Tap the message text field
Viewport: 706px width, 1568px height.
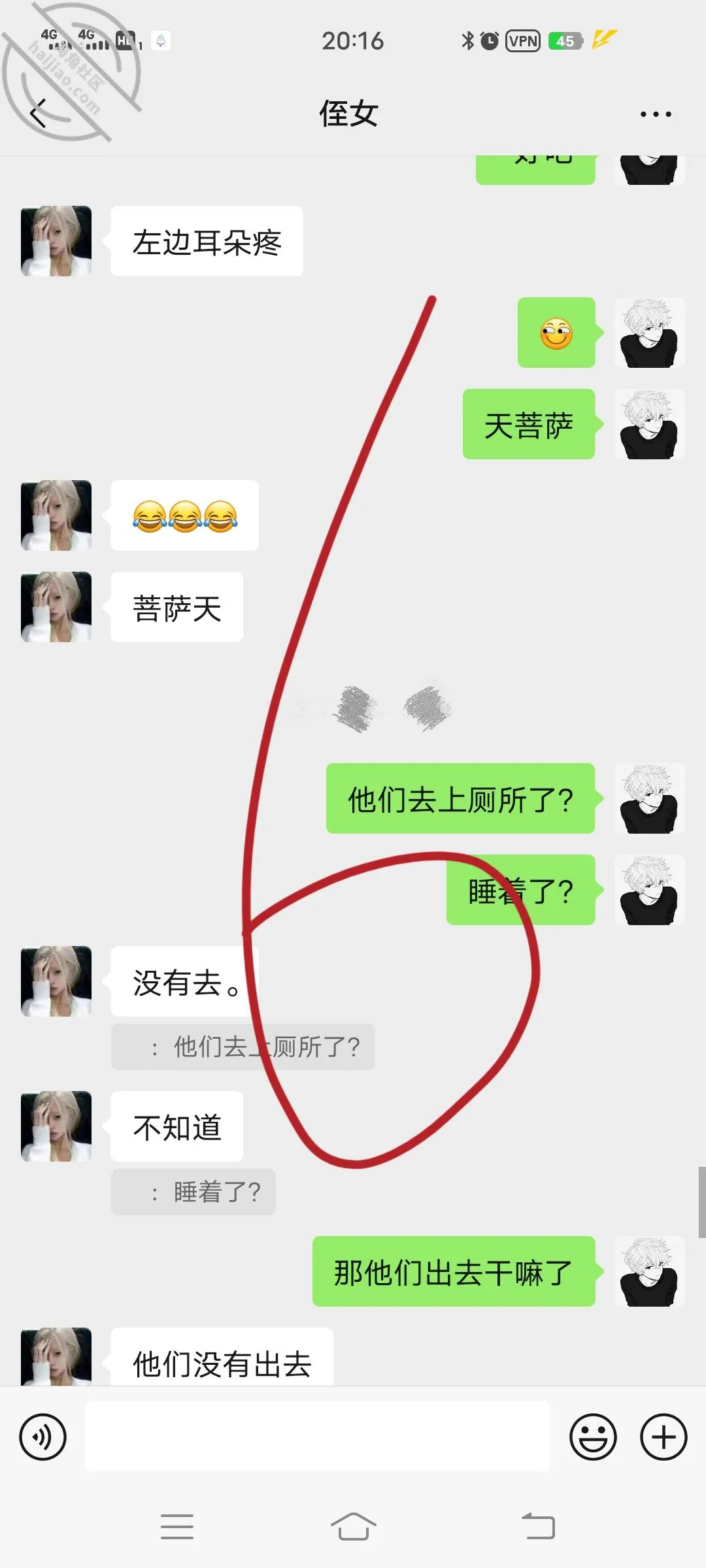tap(318, 1436)
